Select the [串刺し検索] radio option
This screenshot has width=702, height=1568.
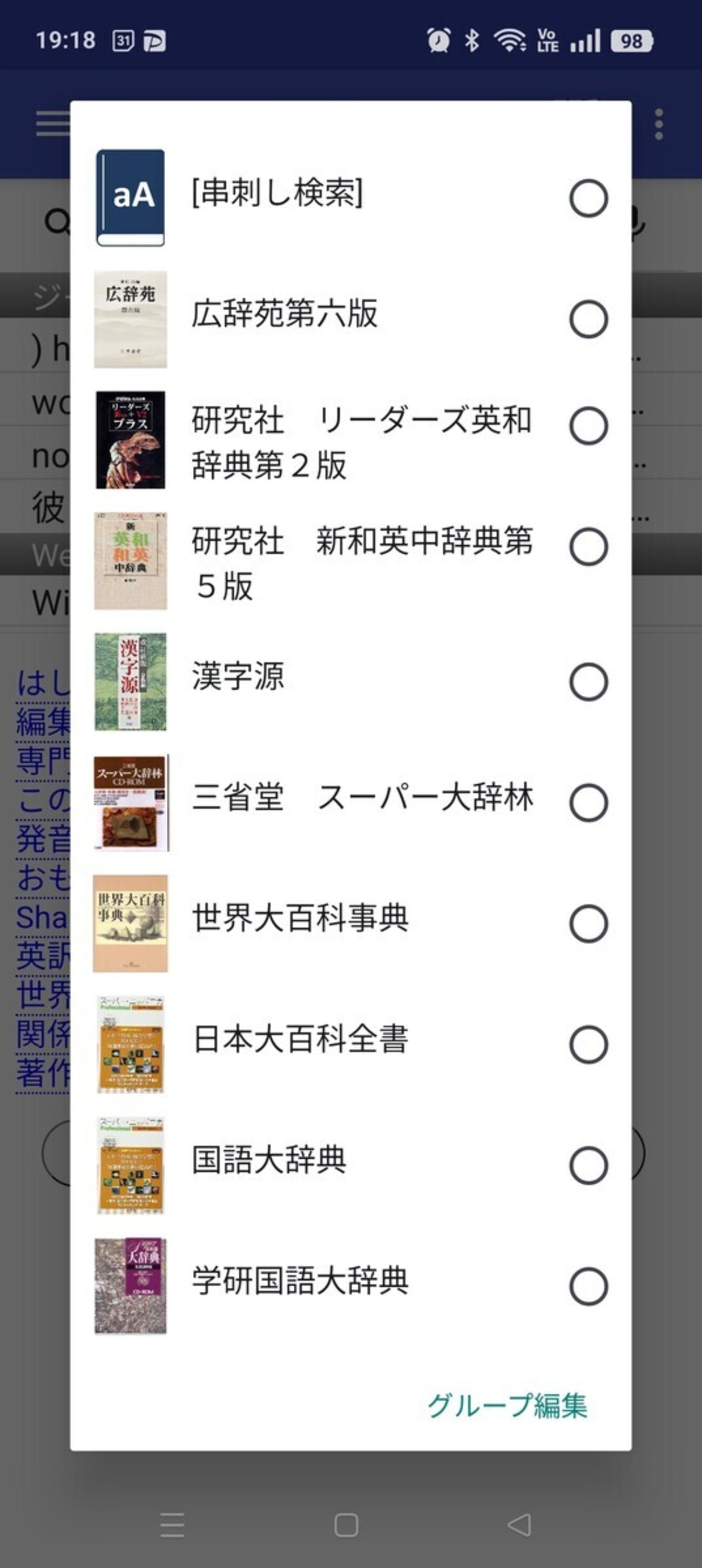point(588,198)
